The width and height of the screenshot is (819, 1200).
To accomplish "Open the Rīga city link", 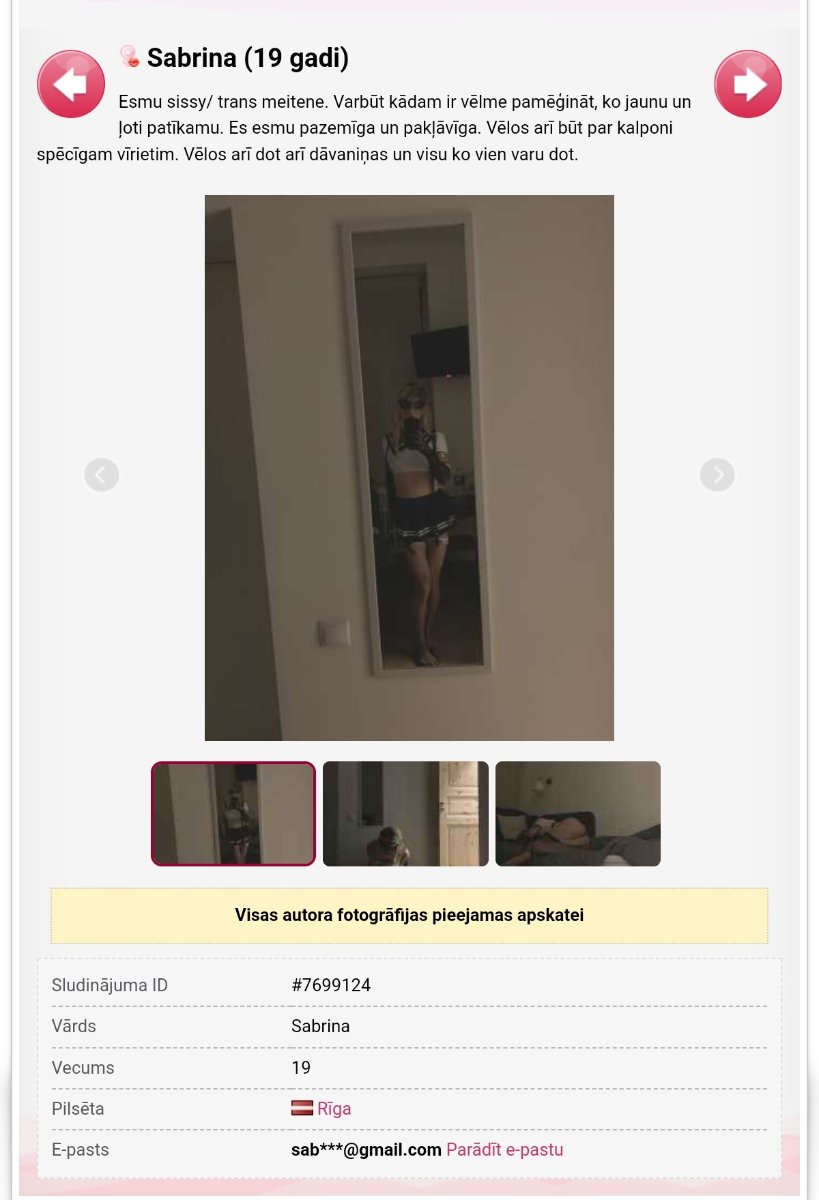I will tap(333, 1108).
